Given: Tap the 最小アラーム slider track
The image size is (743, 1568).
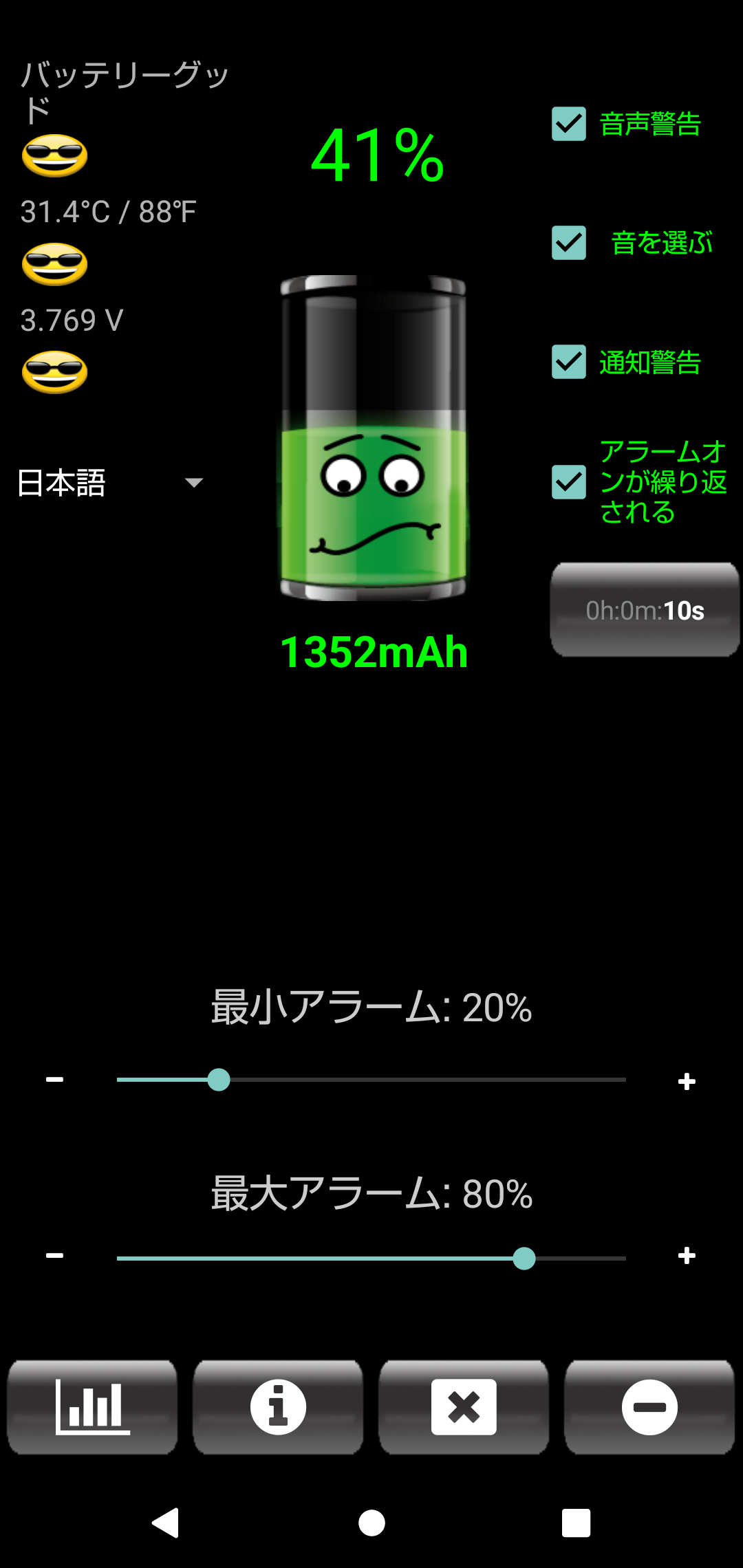Looking at the screenshot, I should (x=371, y=1080).
